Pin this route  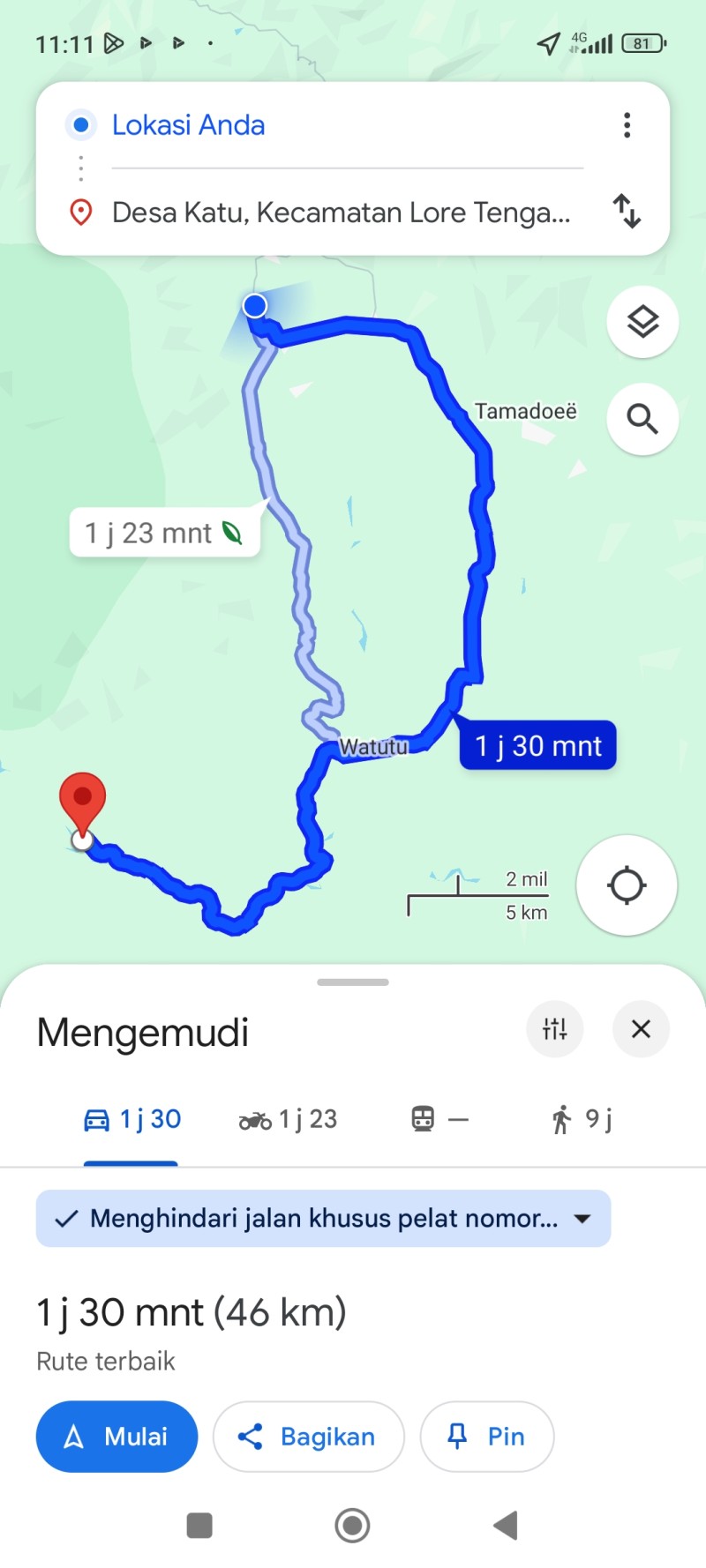pyautogui.click(x=487, y=1437)
